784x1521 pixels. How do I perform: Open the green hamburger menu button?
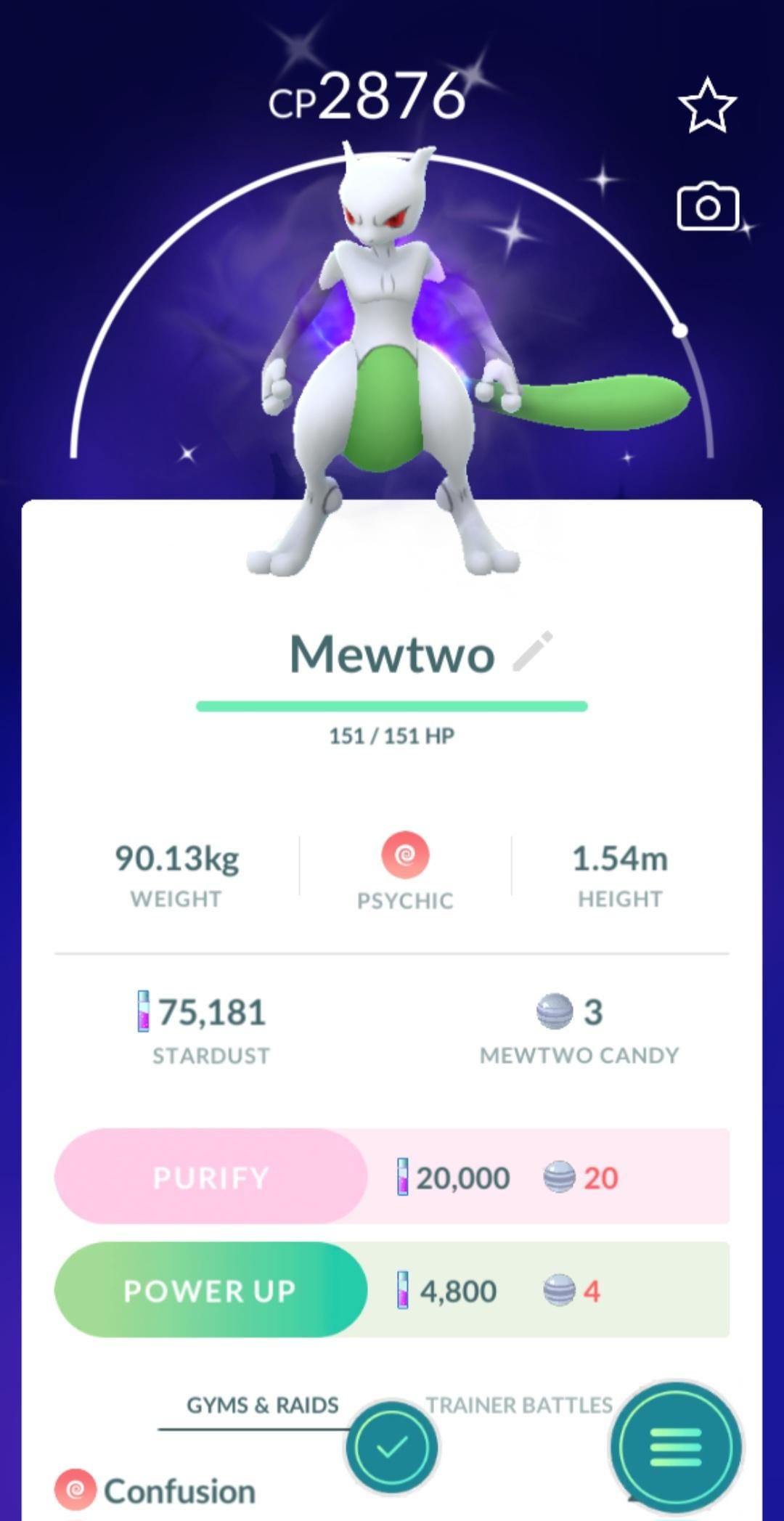pyautogui.click(x=675, y=1447)
